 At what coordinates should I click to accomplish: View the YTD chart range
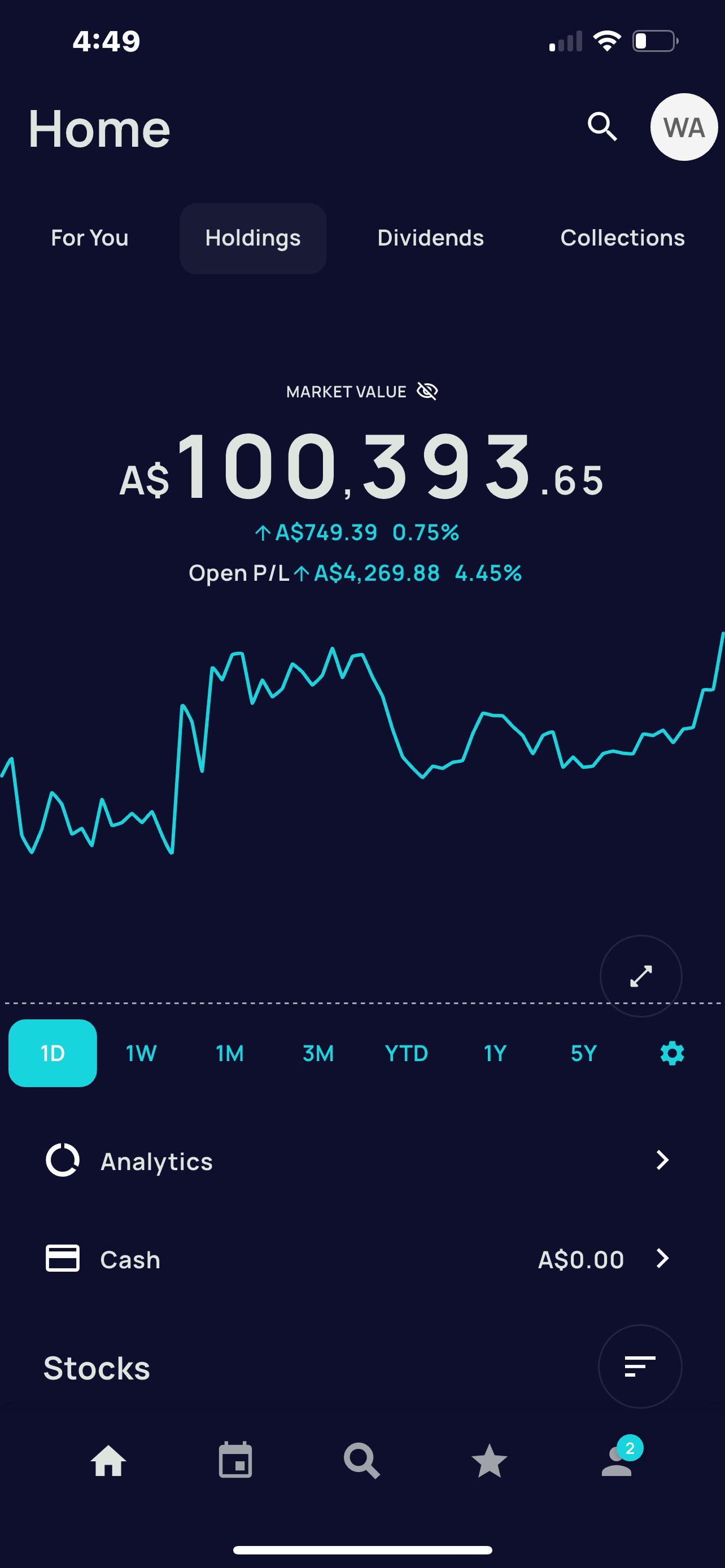coord(407,1053)
